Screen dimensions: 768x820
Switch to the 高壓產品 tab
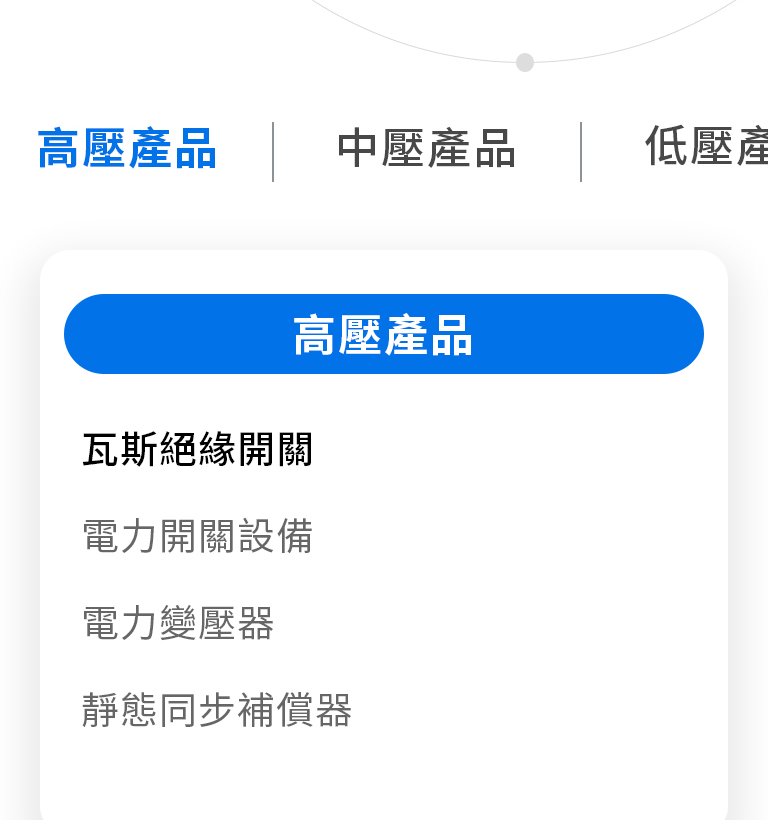click(127, 148)
